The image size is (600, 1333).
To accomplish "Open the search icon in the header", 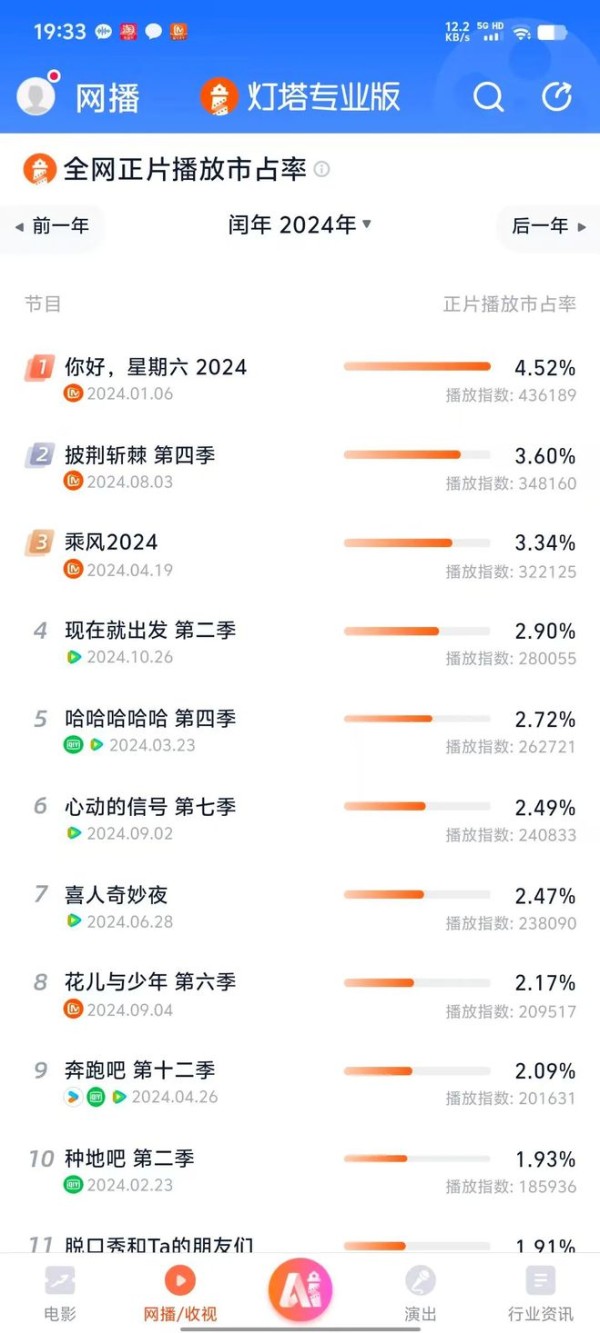I will (x=488, y=97).
